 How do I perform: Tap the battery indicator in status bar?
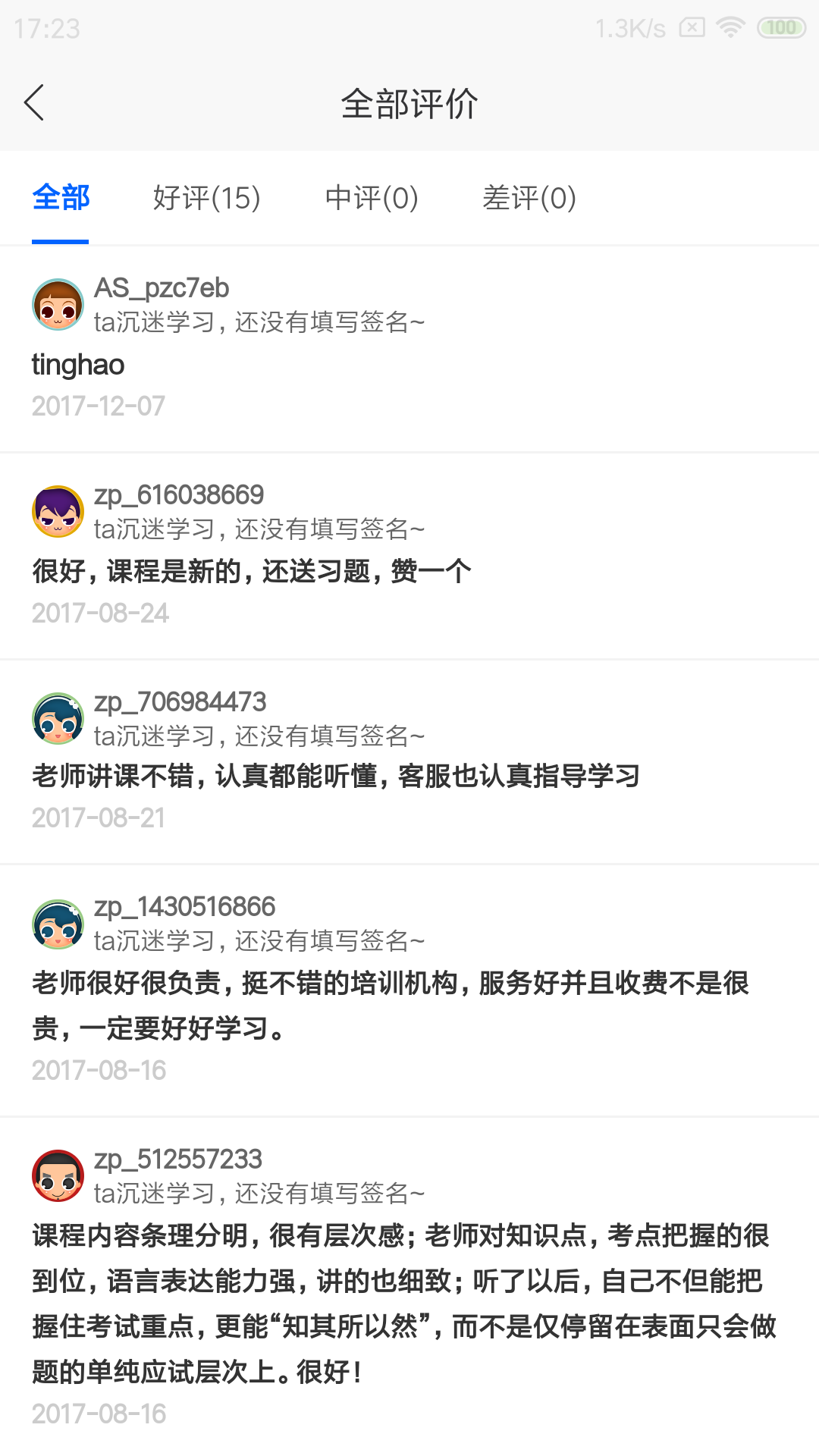pos(779,27)
